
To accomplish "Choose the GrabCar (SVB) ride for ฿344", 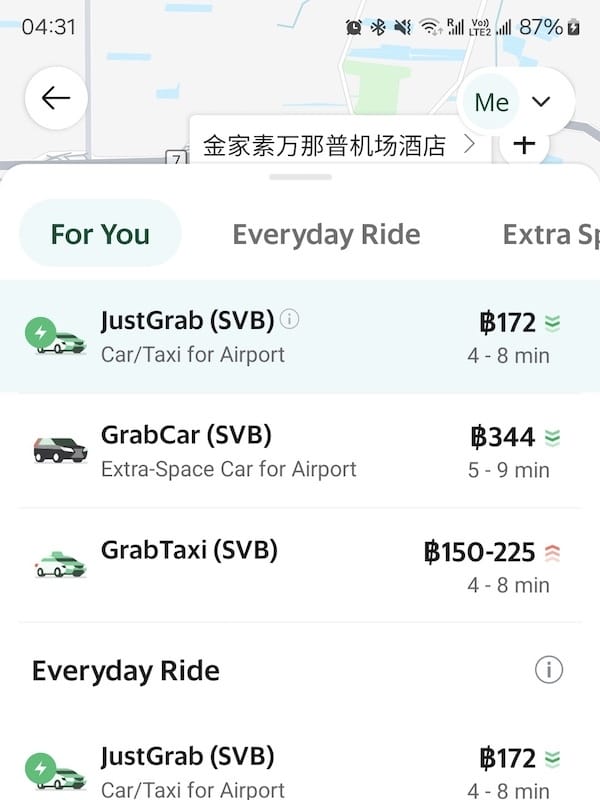I will [300, 451].
